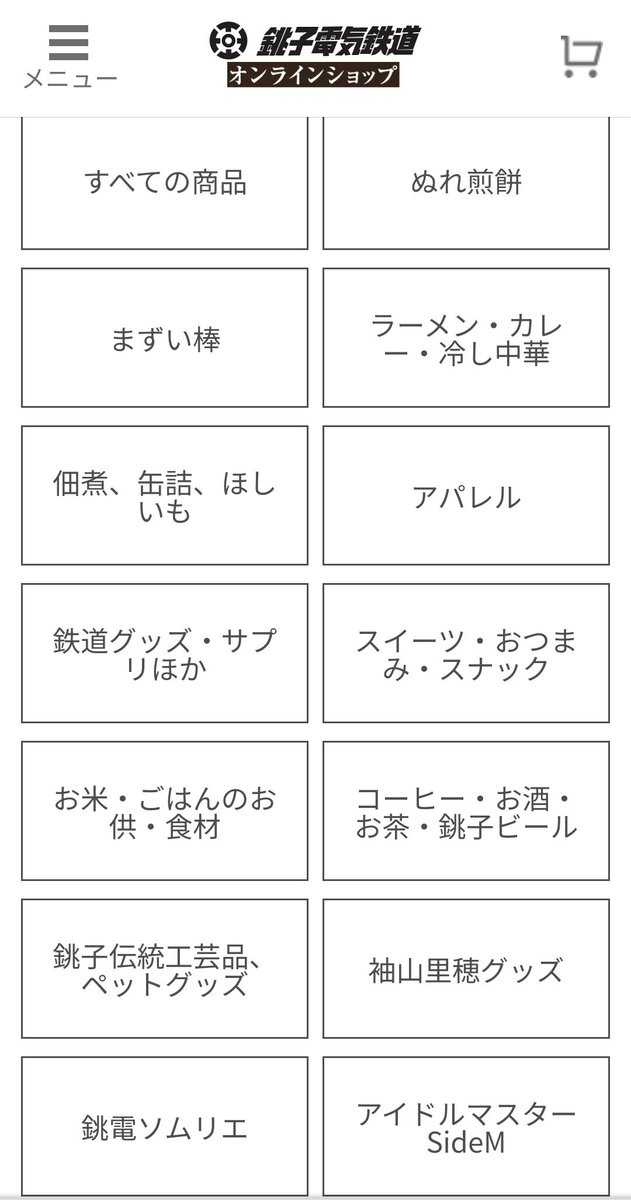Open the 銚電ソムリエ category
631x1200 pixels.
tap(165, 1126)
